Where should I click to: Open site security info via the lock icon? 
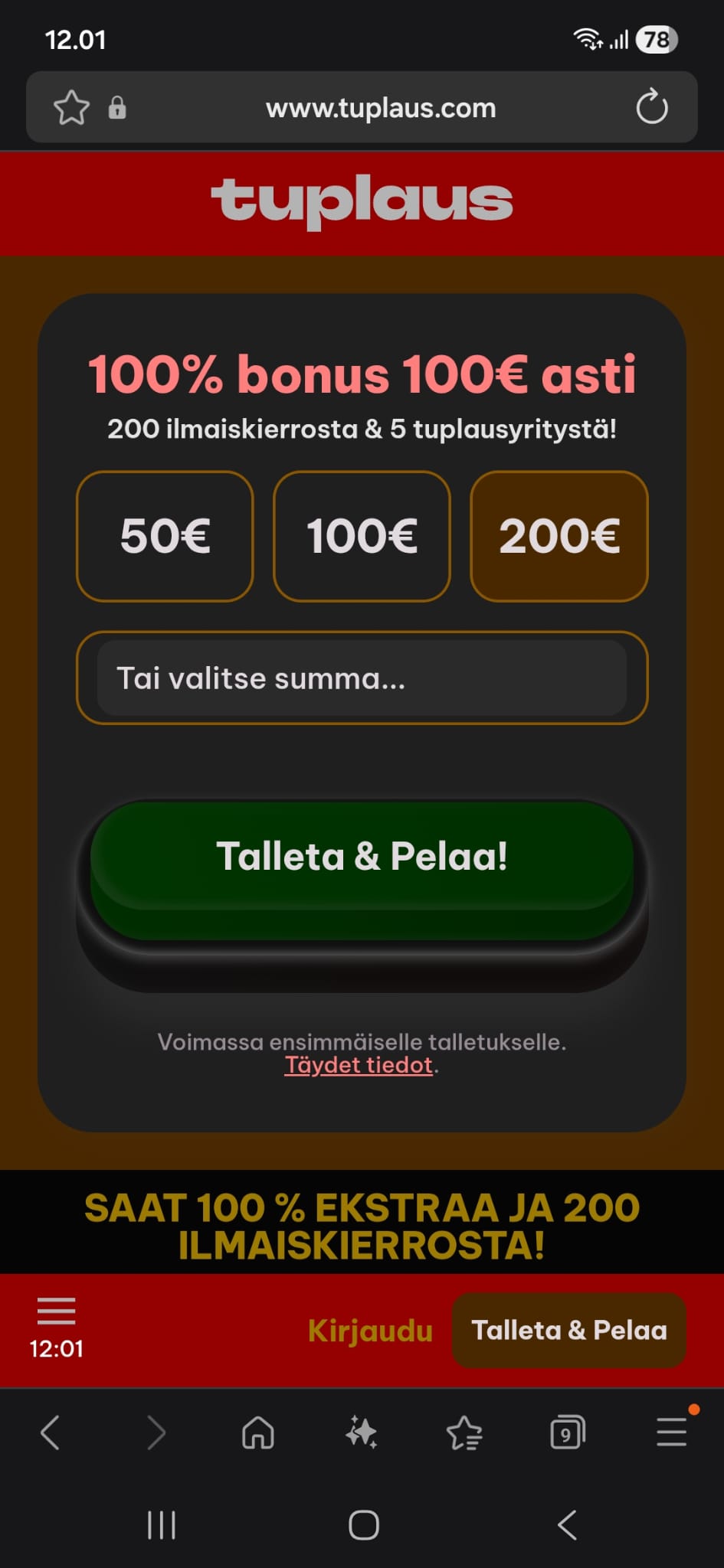(116, 107)
